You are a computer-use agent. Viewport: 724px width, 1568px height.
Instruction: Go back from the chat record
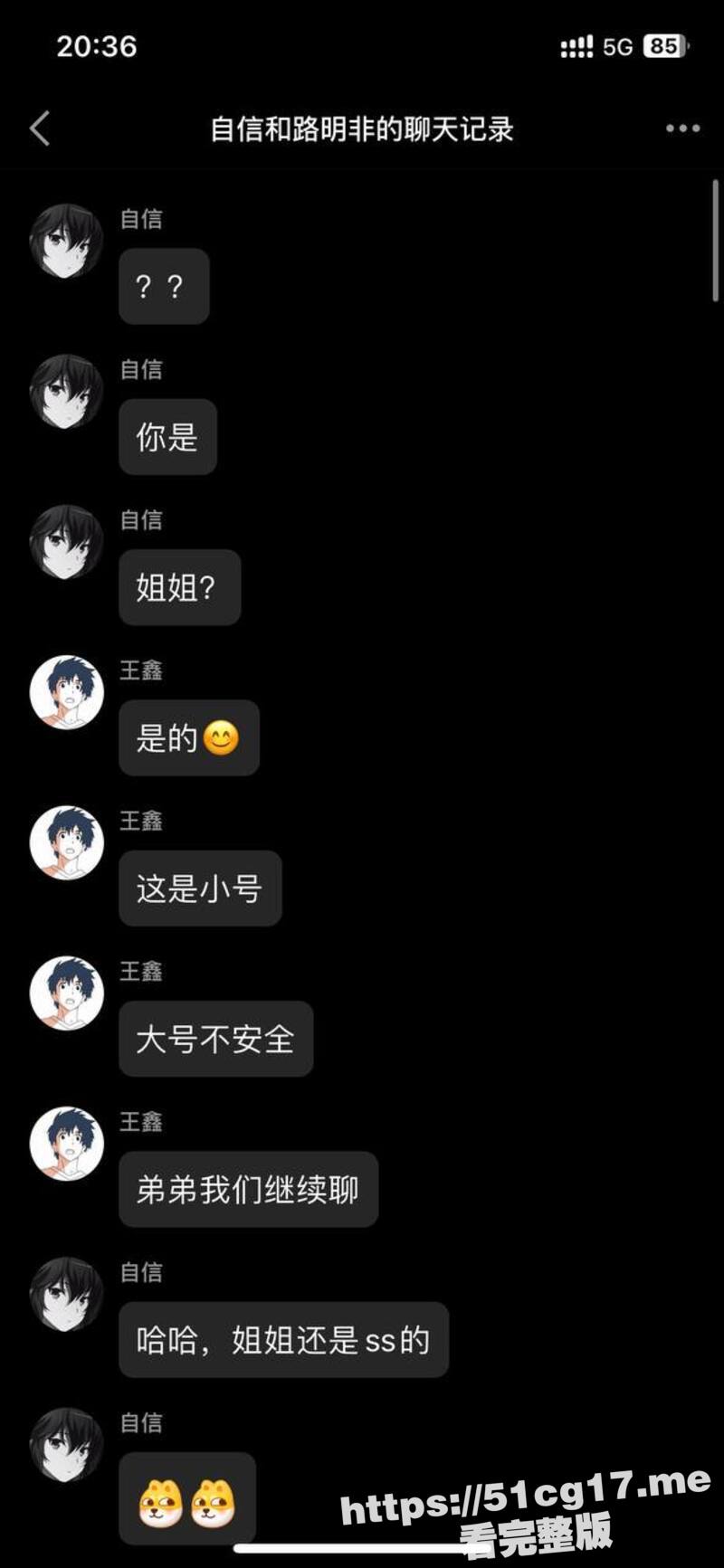tap(40, 129)
